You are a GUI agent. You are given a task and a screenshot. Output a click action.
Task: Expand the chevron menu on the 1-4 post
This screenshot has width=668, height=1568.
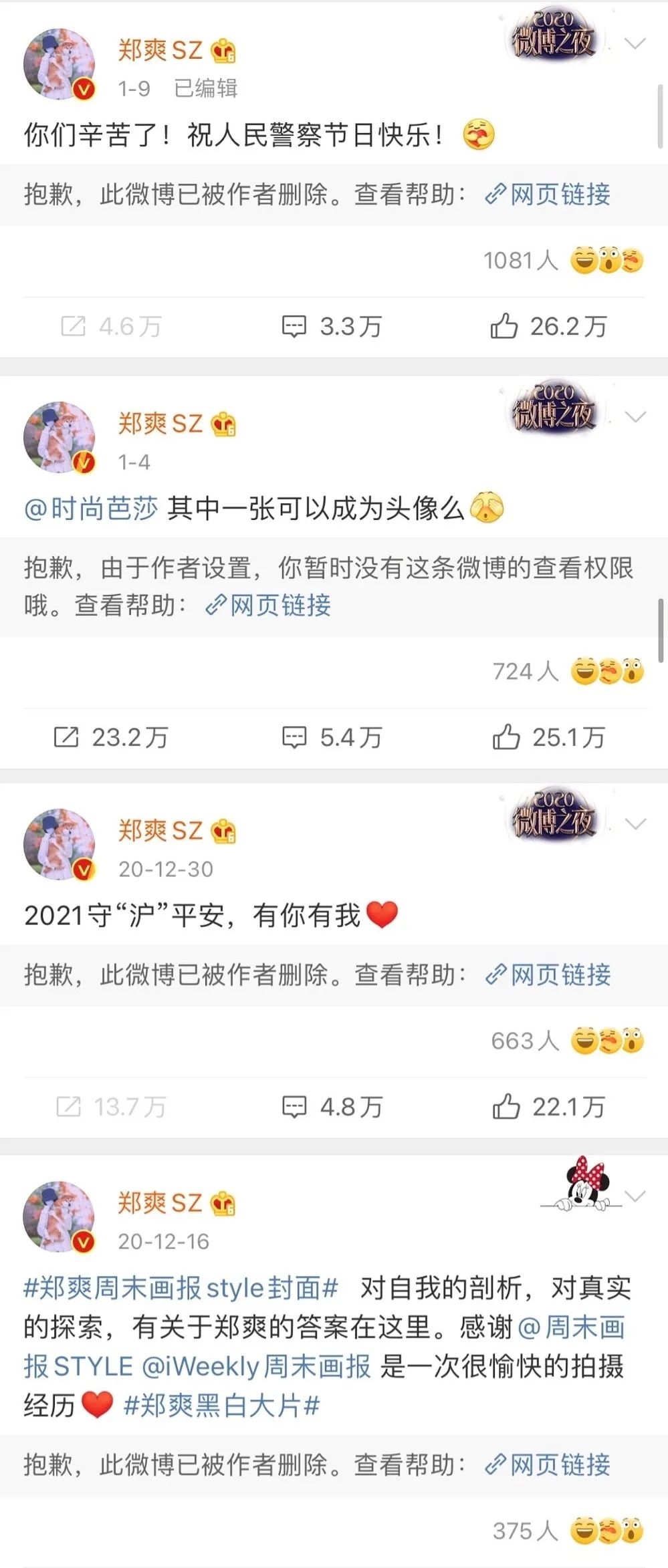(634, 418)
